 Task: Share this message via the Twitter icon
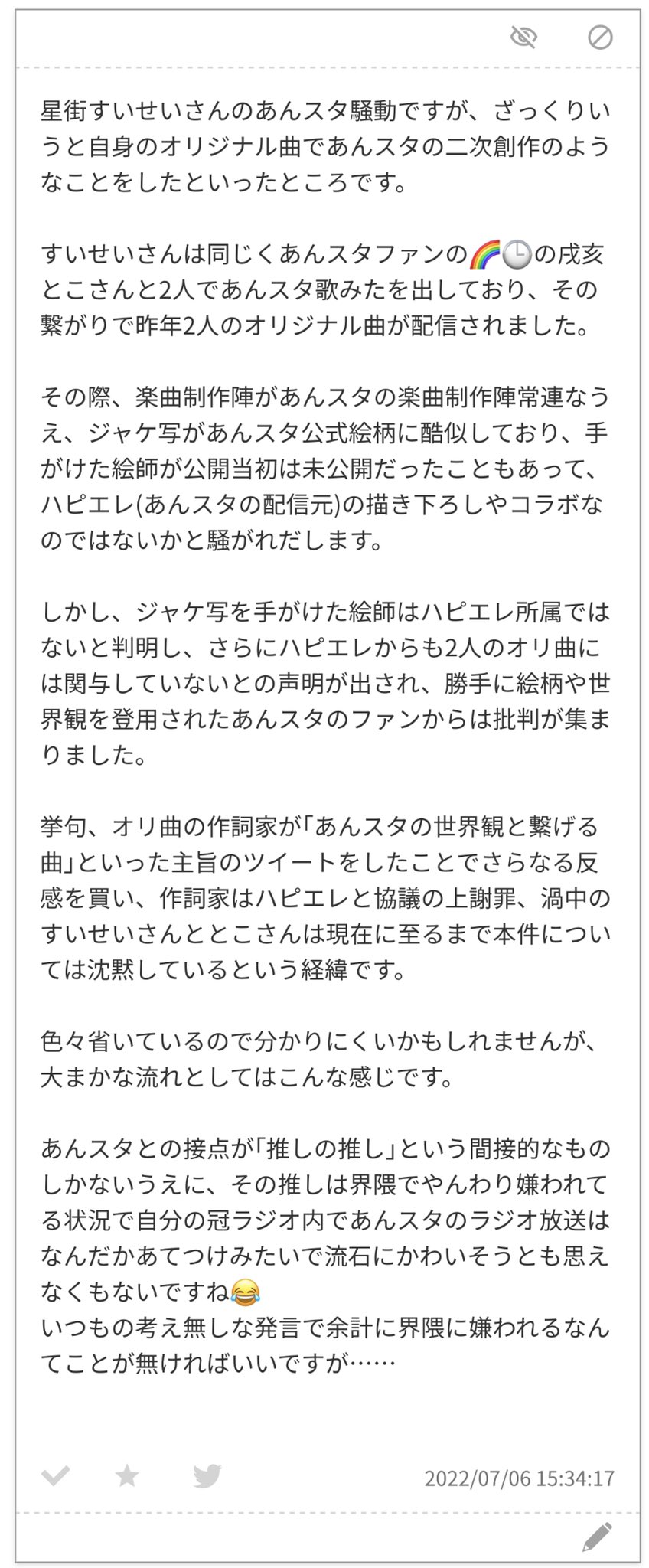(x=207, y=1475)
